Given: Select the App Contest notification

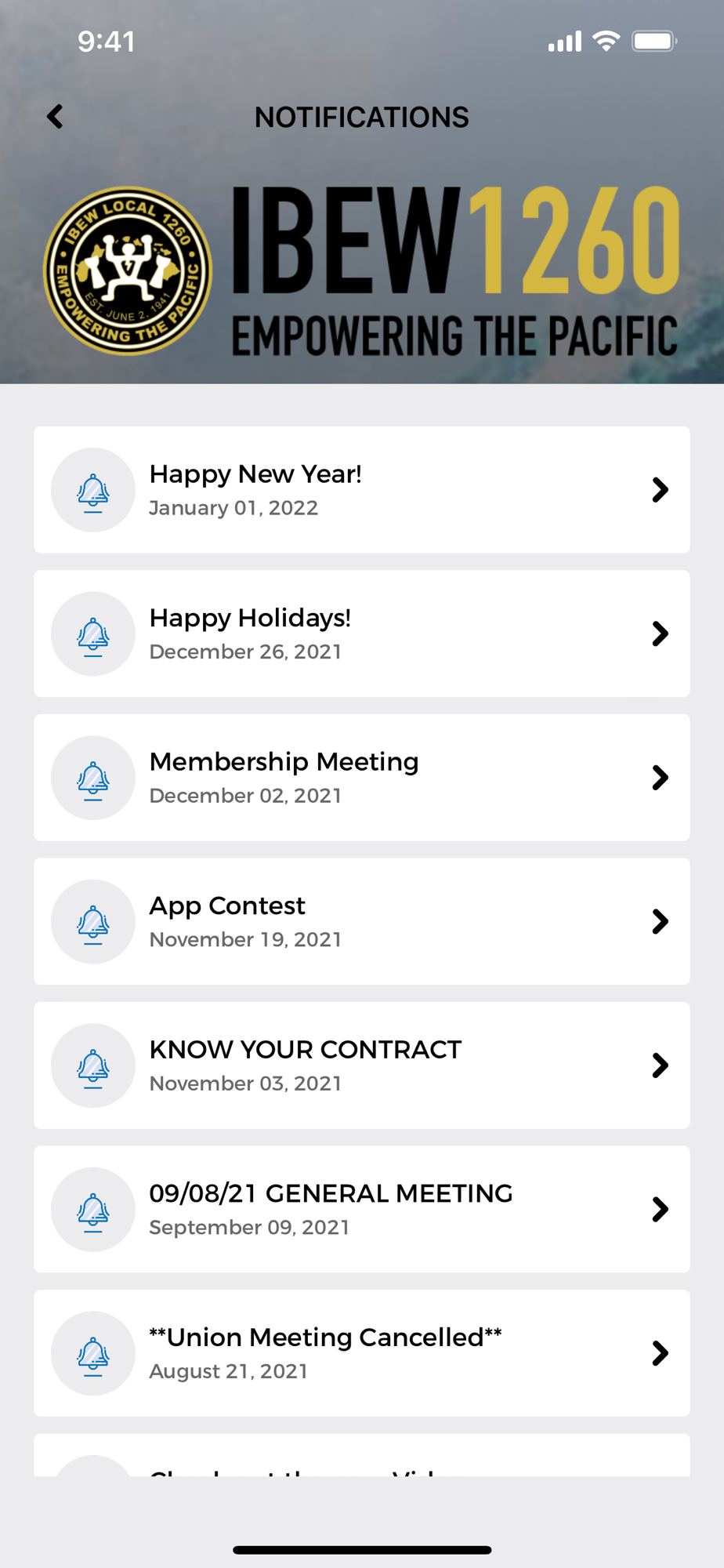Looking at the screenshot, I should pyautogui.click(x=361, y=921).
